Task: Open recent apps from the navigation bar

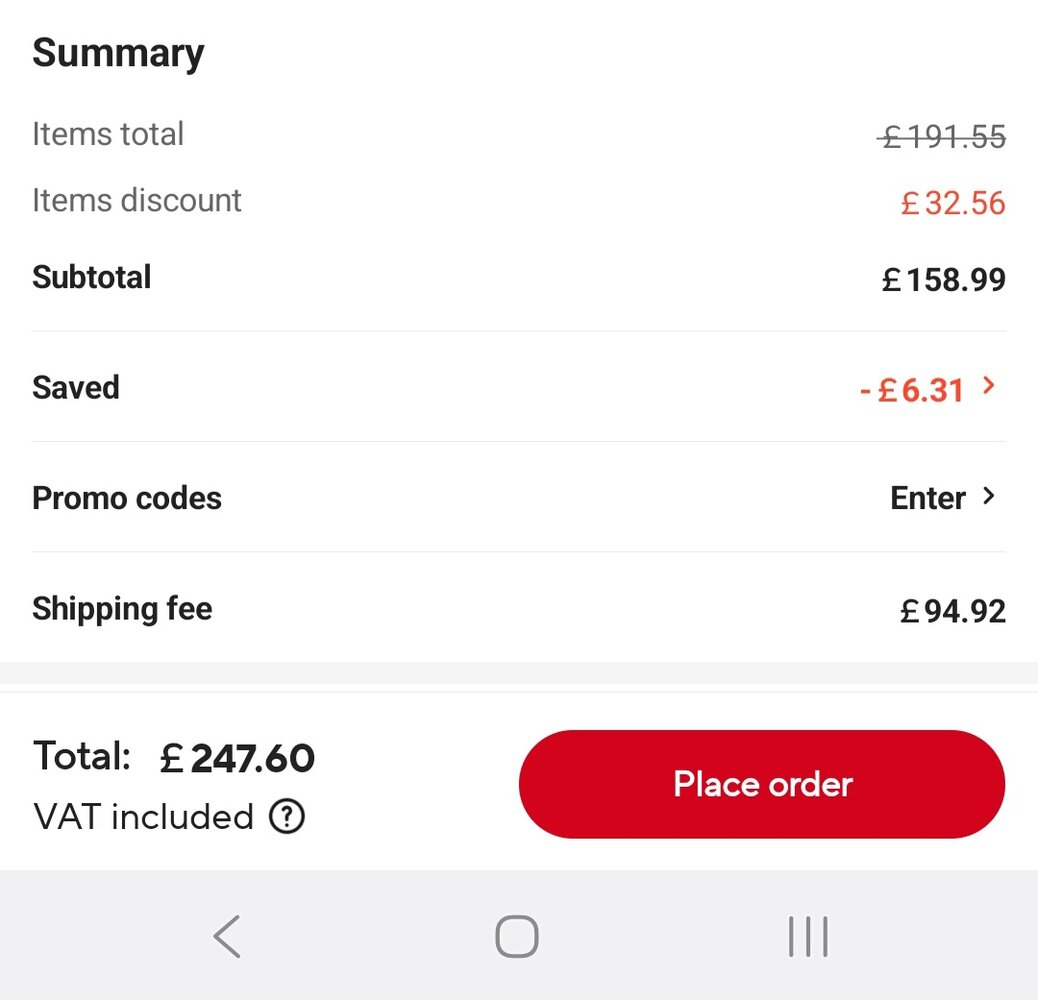Action: click(x=807, y=937)
